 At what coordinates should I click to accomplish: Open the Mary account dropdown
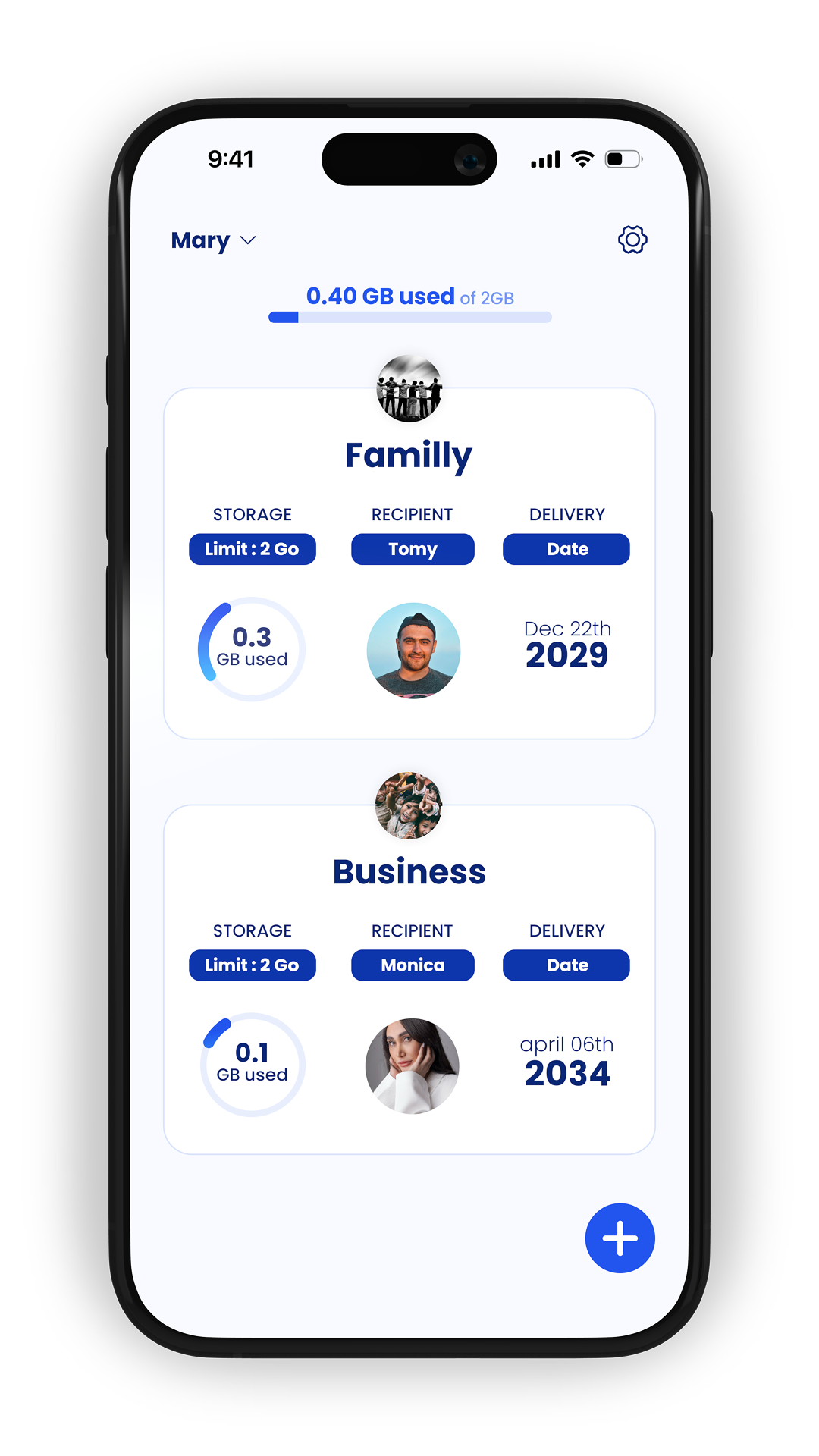coord(214,240)
